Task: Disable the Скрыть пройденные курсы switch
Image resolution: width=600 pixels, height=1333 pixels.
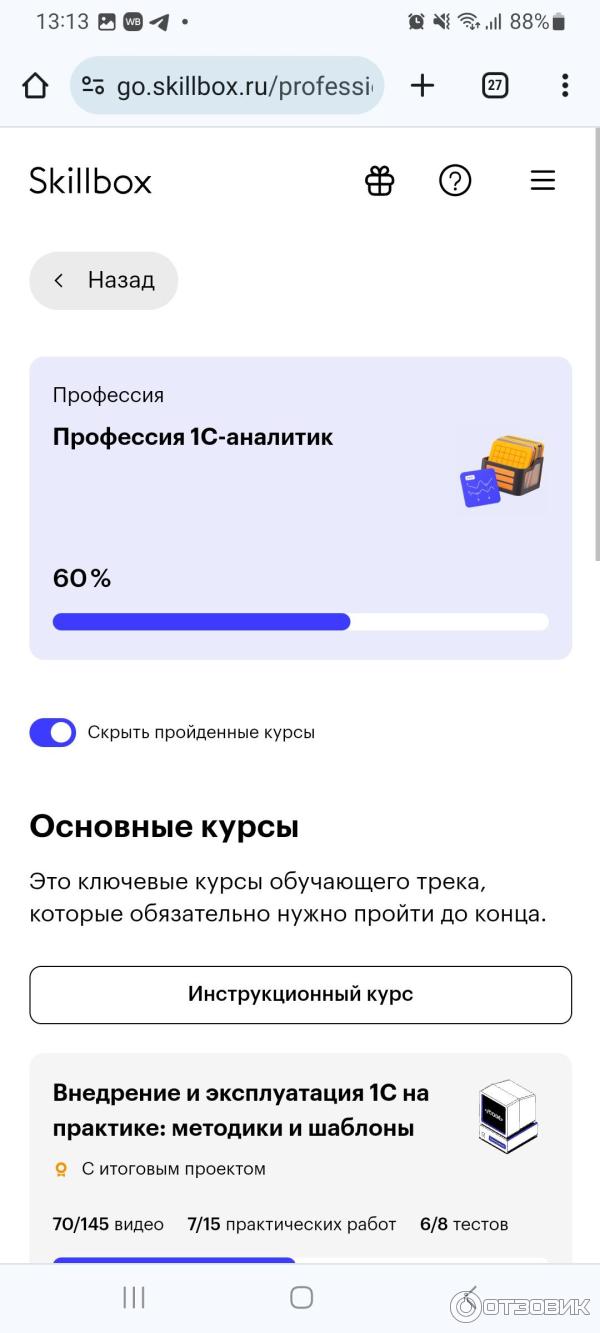Action: click(x=53, y=732)
